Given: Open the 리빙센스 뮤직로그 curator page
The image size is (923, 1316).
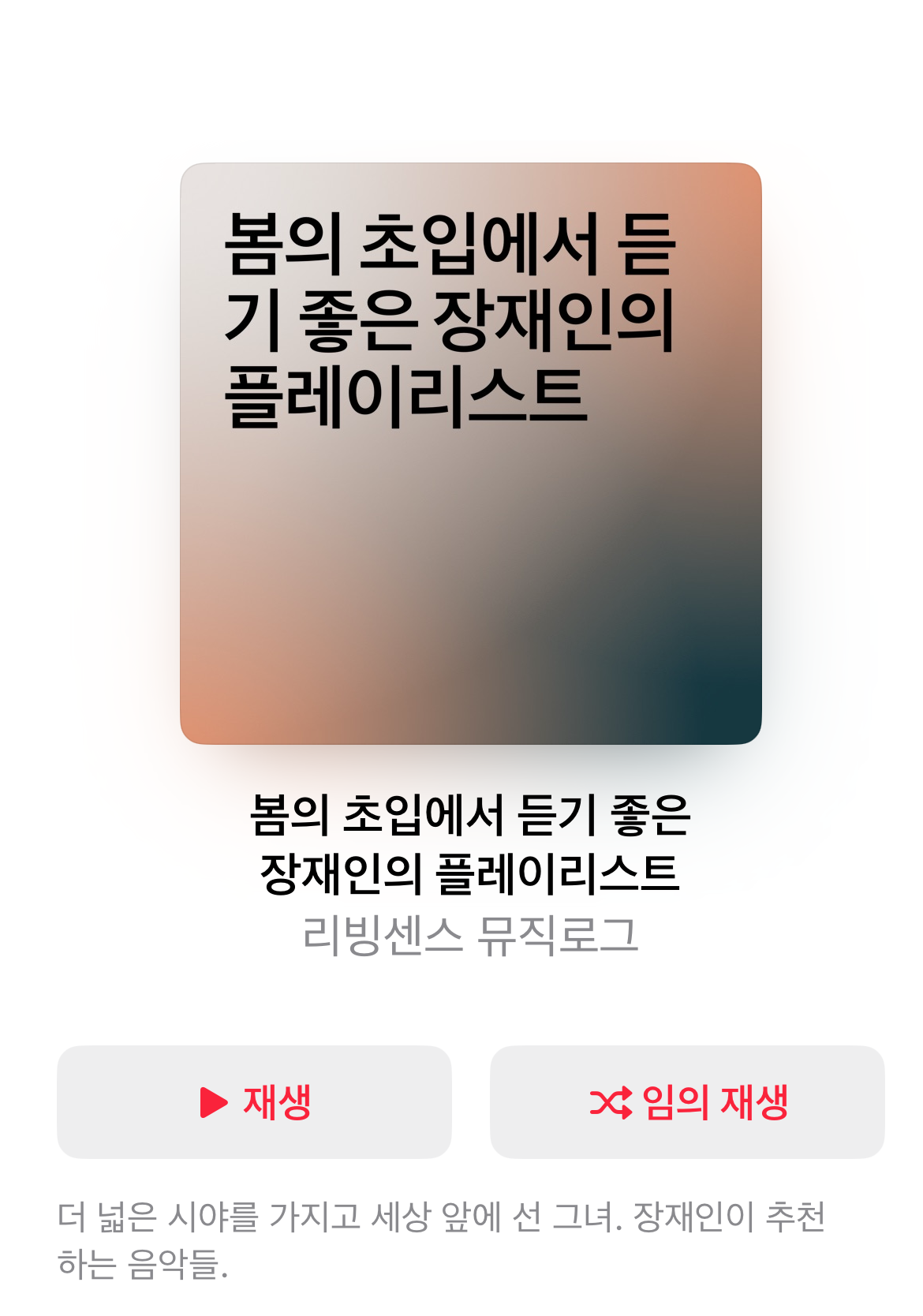Looking at the screenshot, I should 469,937.
